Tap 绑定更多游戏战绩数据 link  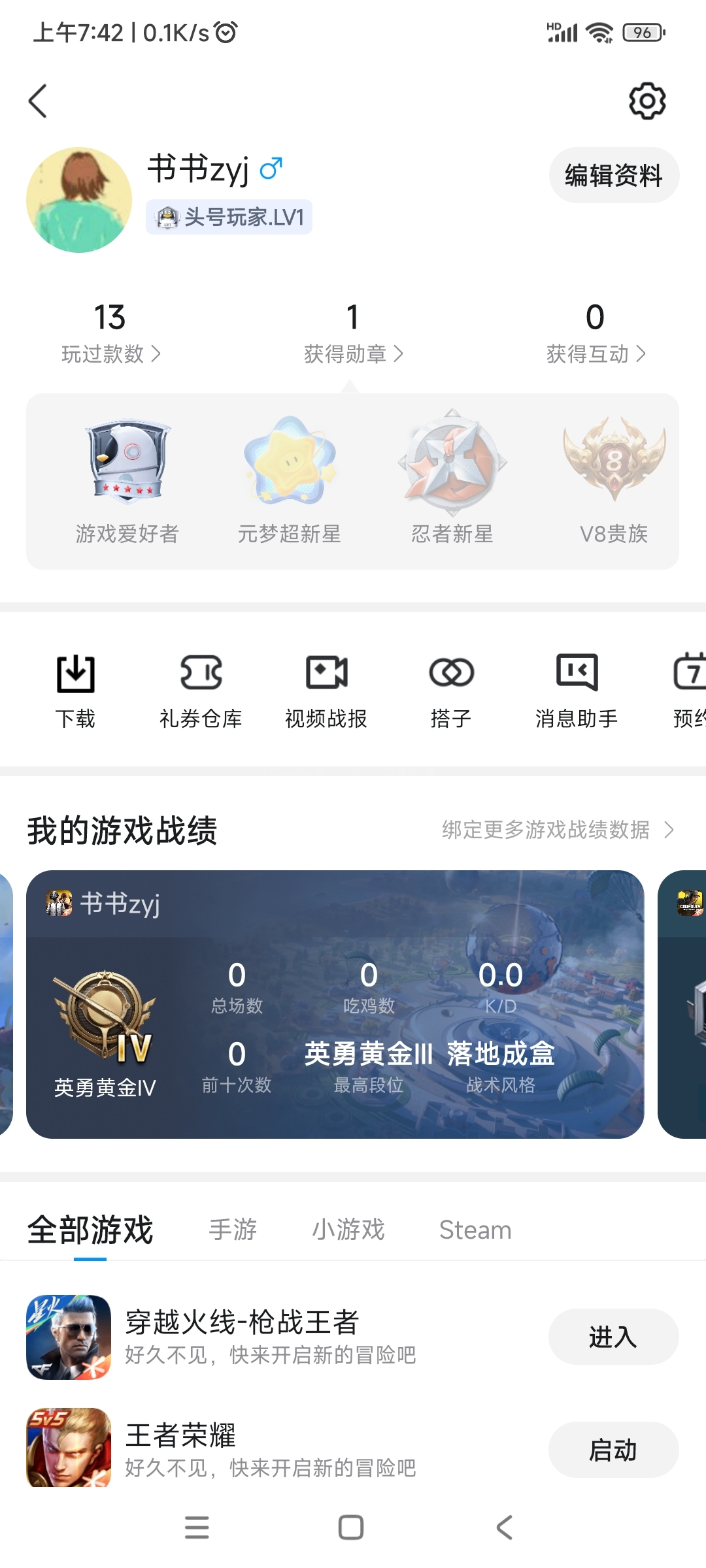pos(557,830)
